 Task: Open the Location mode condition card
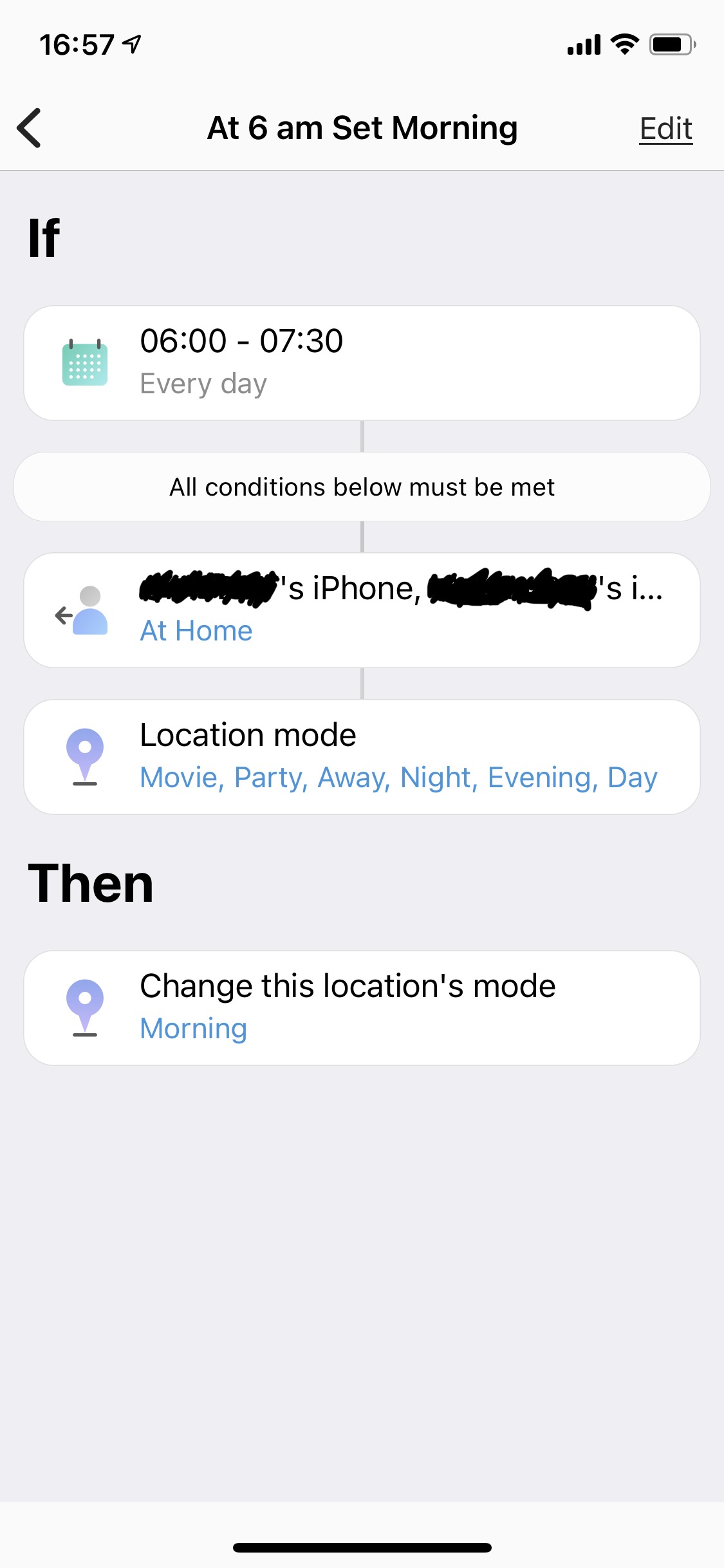click(362, 757)
